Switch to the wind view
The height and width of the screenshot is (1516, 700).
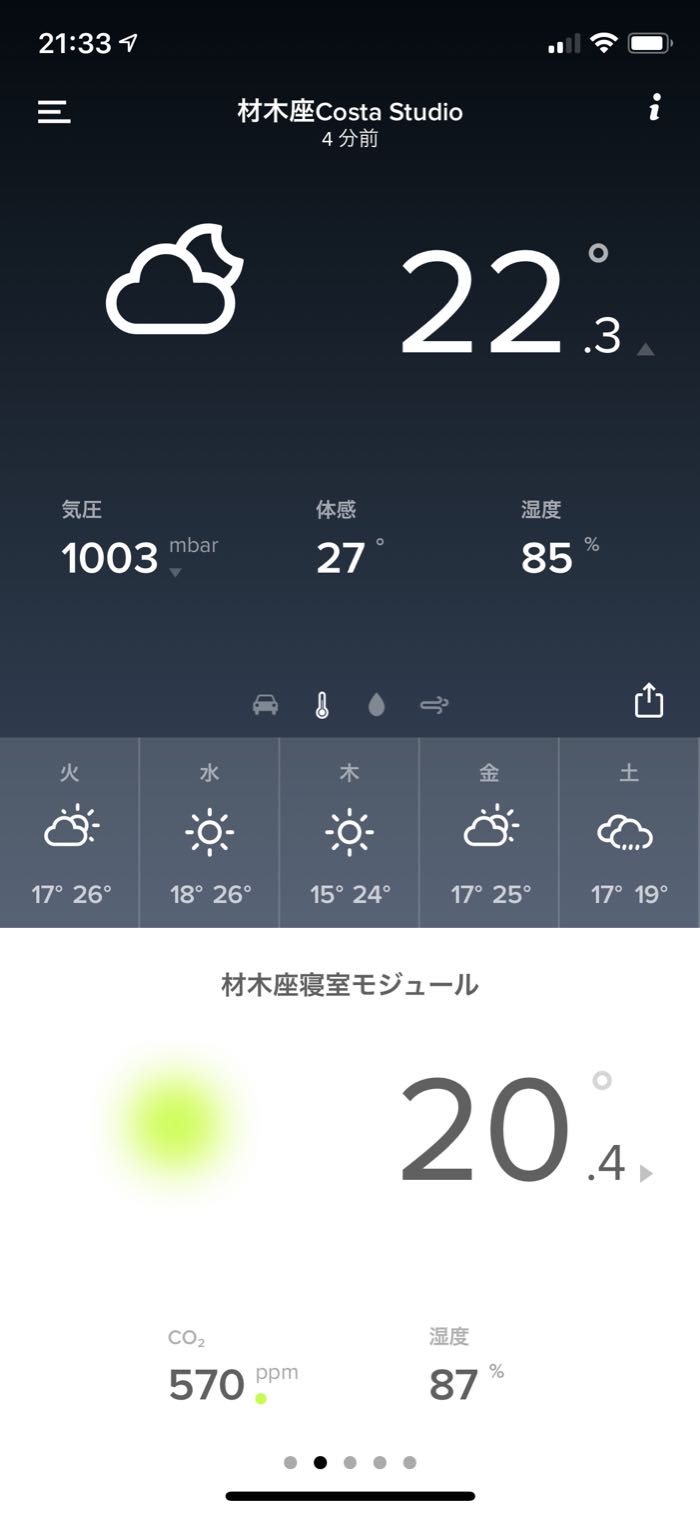click(x=434, y=705)
